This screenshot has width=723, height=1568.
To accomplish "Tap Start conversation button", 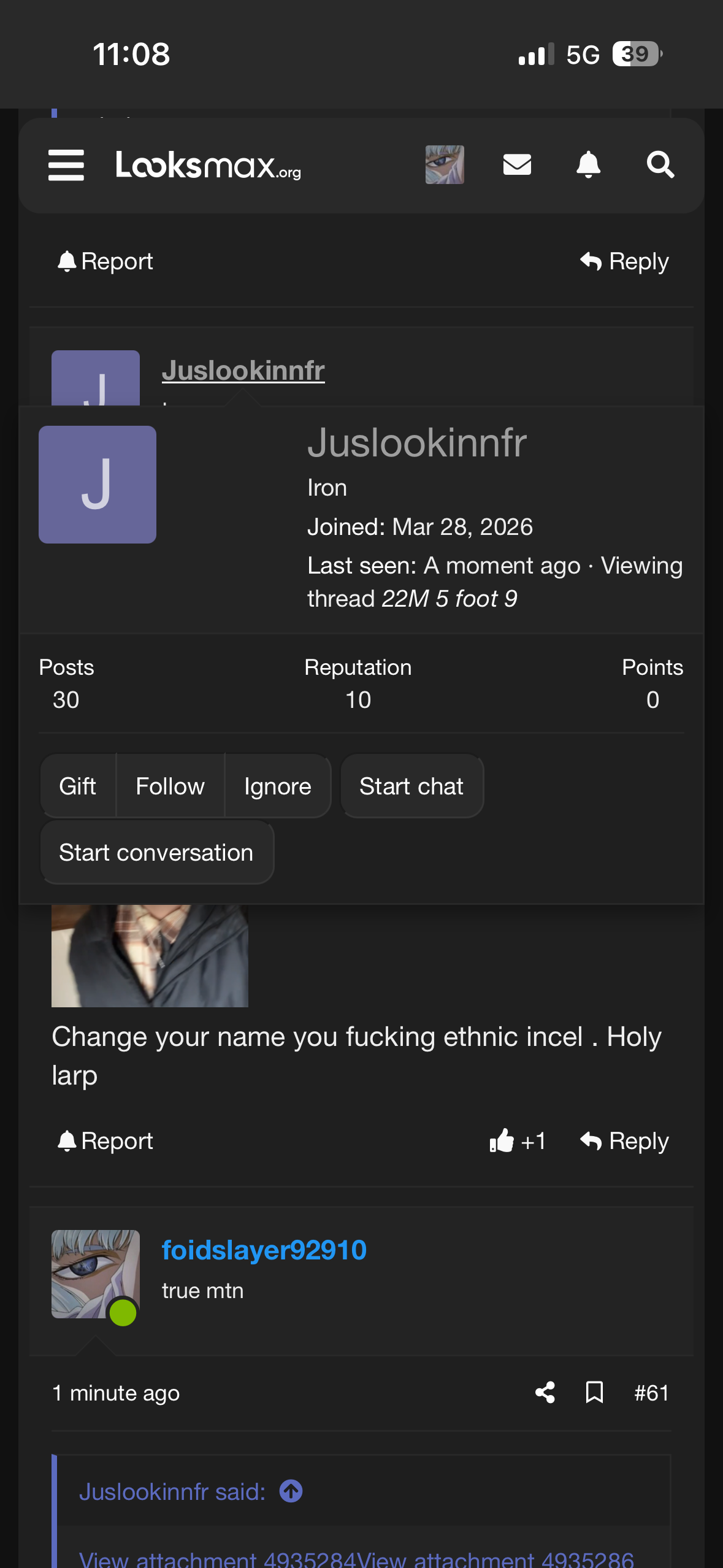I will coord(156,852).
